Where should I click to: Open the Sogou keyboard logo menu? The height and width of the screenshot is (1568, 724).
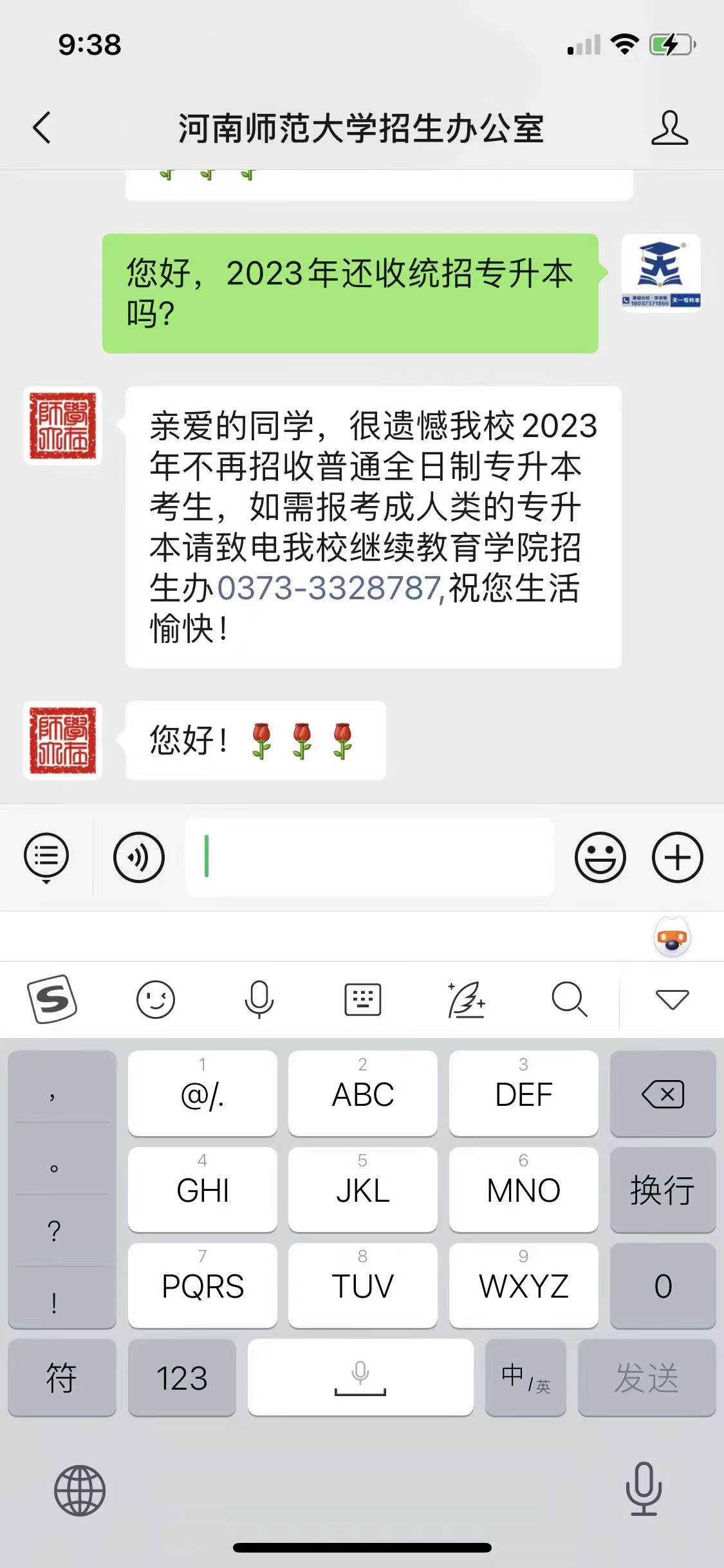[x=52, y=999]
